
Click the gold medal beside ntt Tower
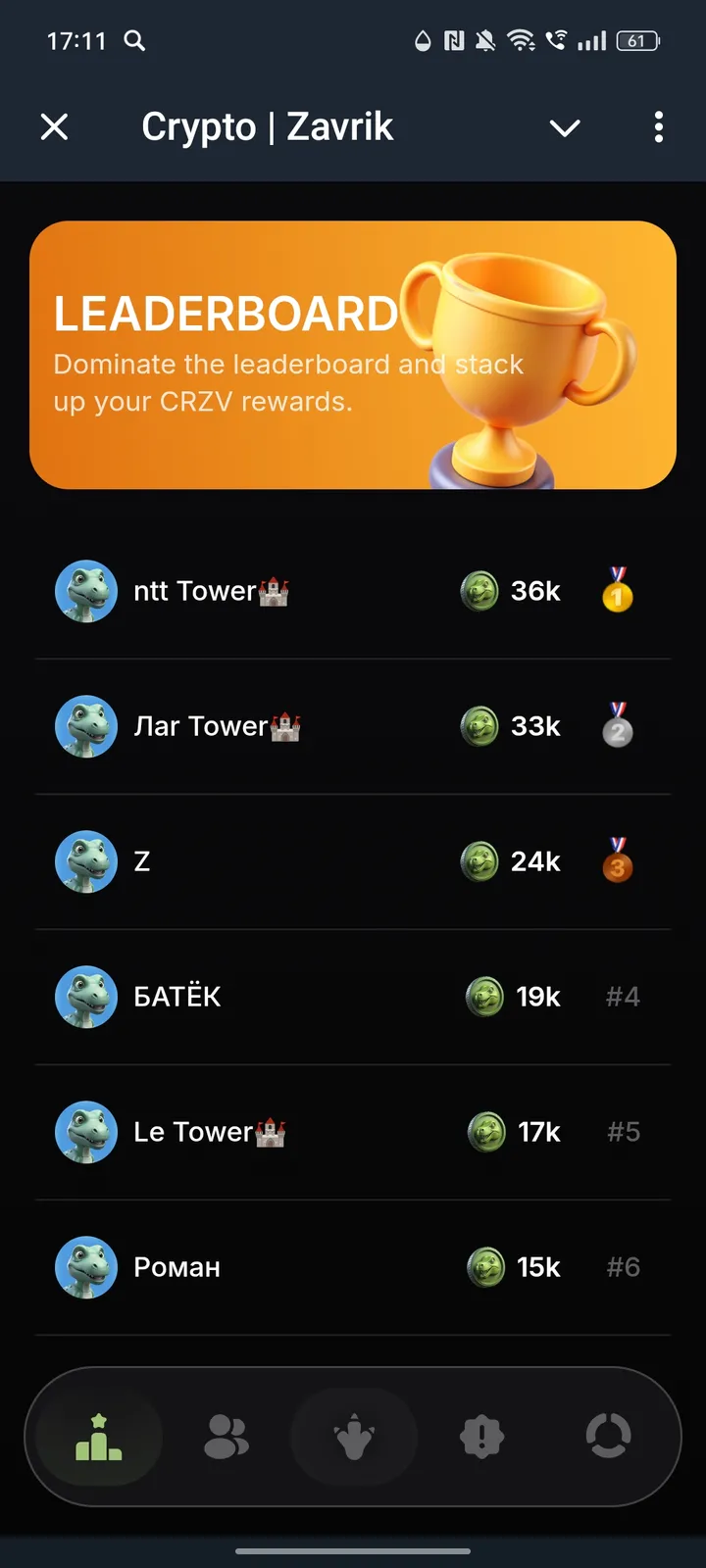click(617, 591)
